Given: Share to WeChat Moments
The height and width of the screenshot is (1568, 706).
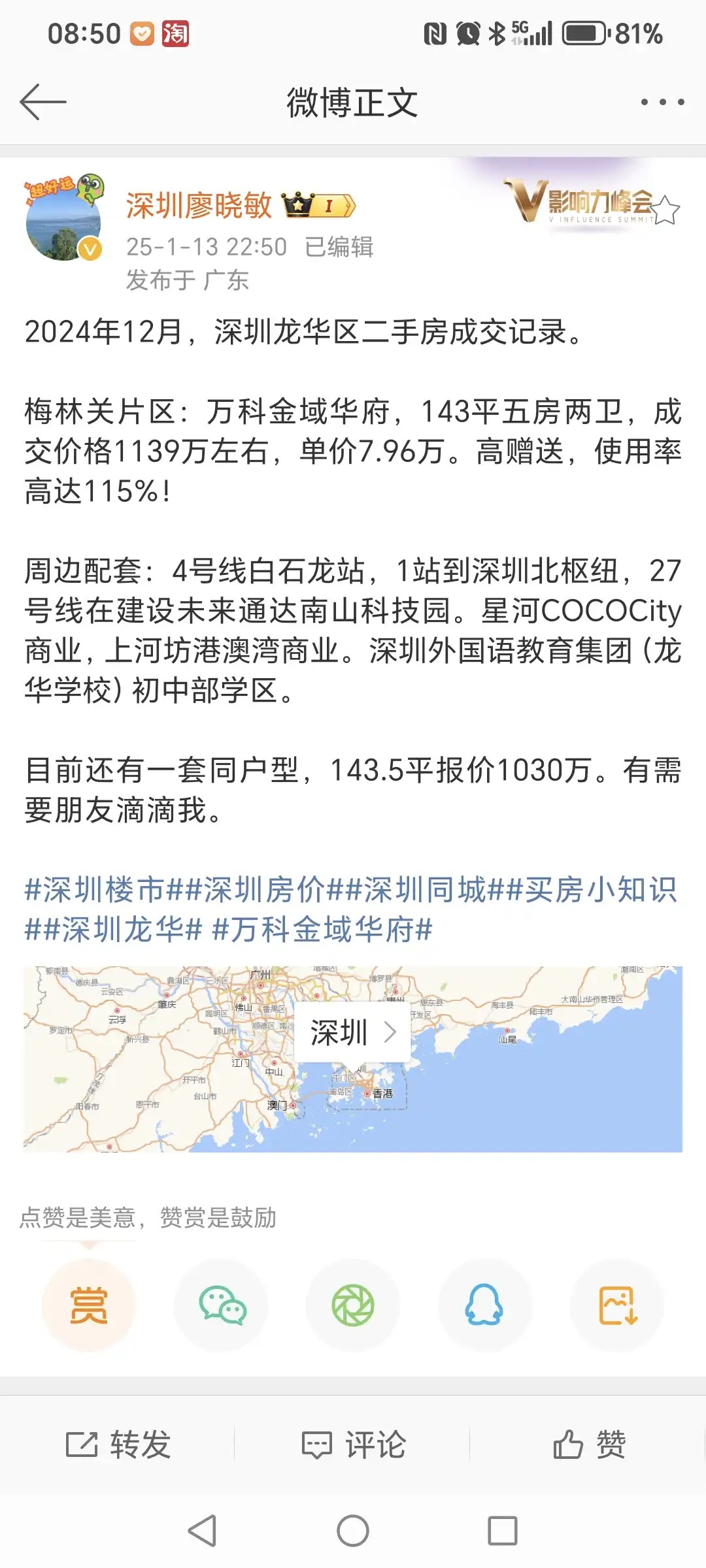Looking at the screenshot, I should 353,1306.
